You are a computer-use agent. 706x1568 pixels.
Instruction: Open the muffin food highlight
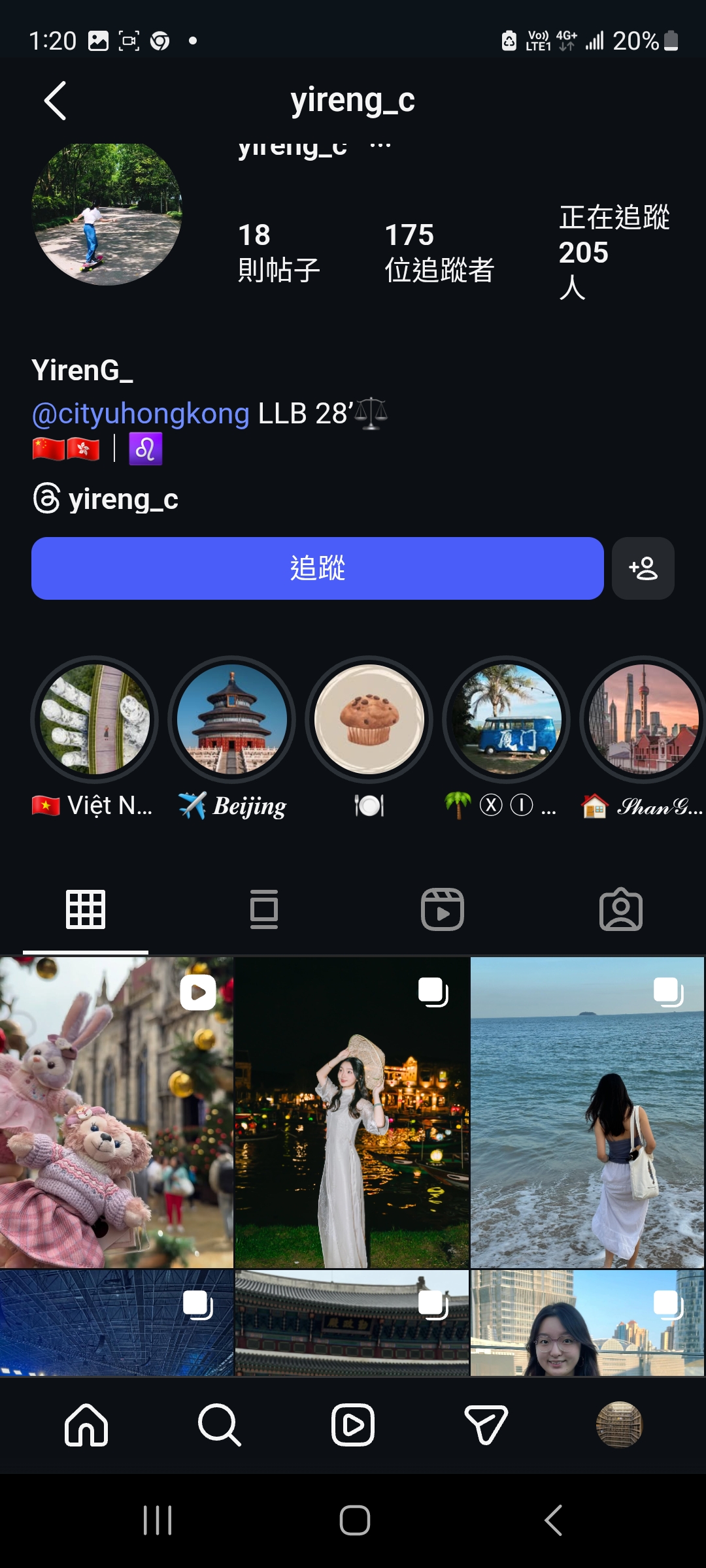[369, 719]
